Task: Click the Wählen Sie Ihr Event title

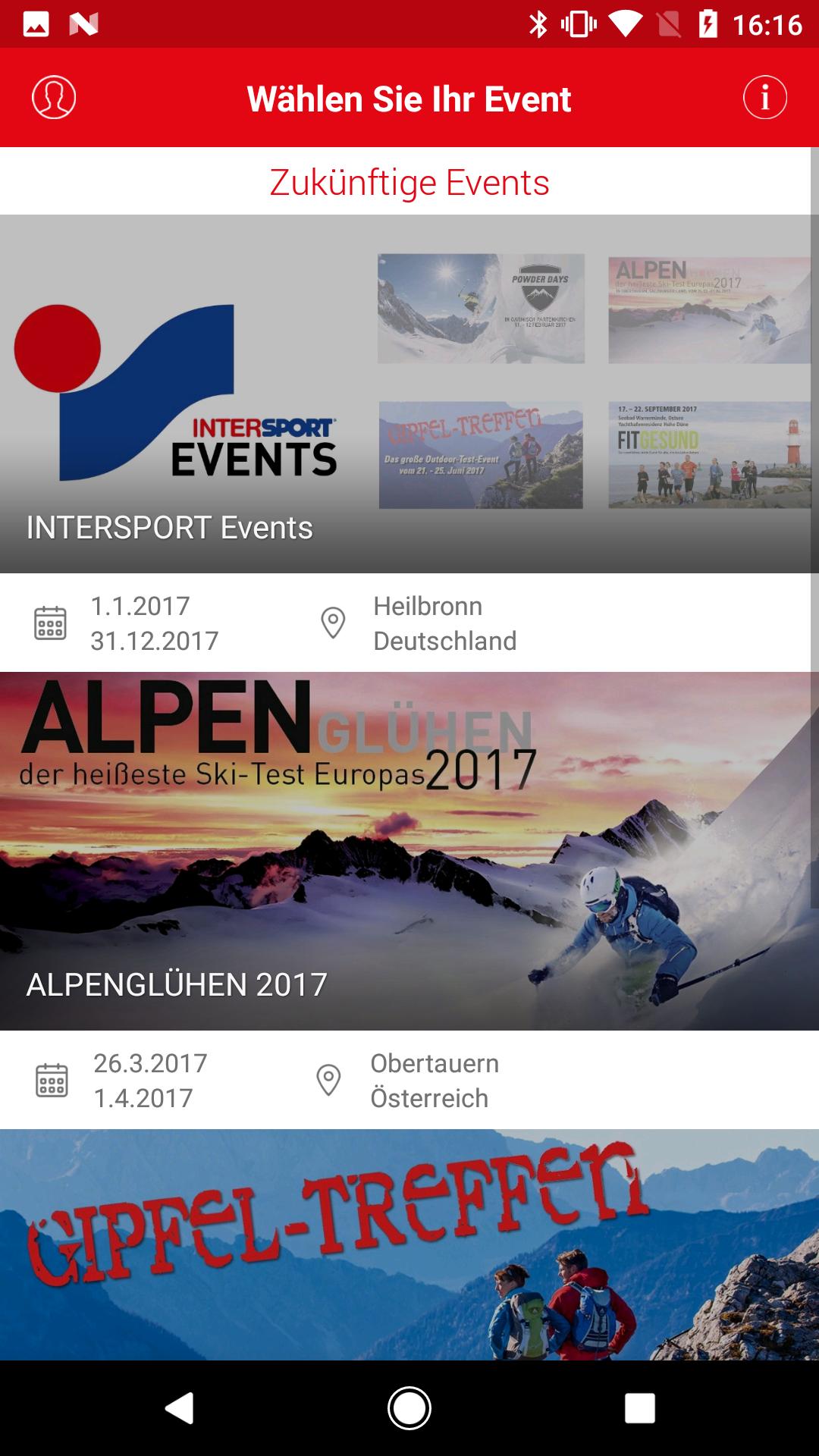Action: (409, 99)
